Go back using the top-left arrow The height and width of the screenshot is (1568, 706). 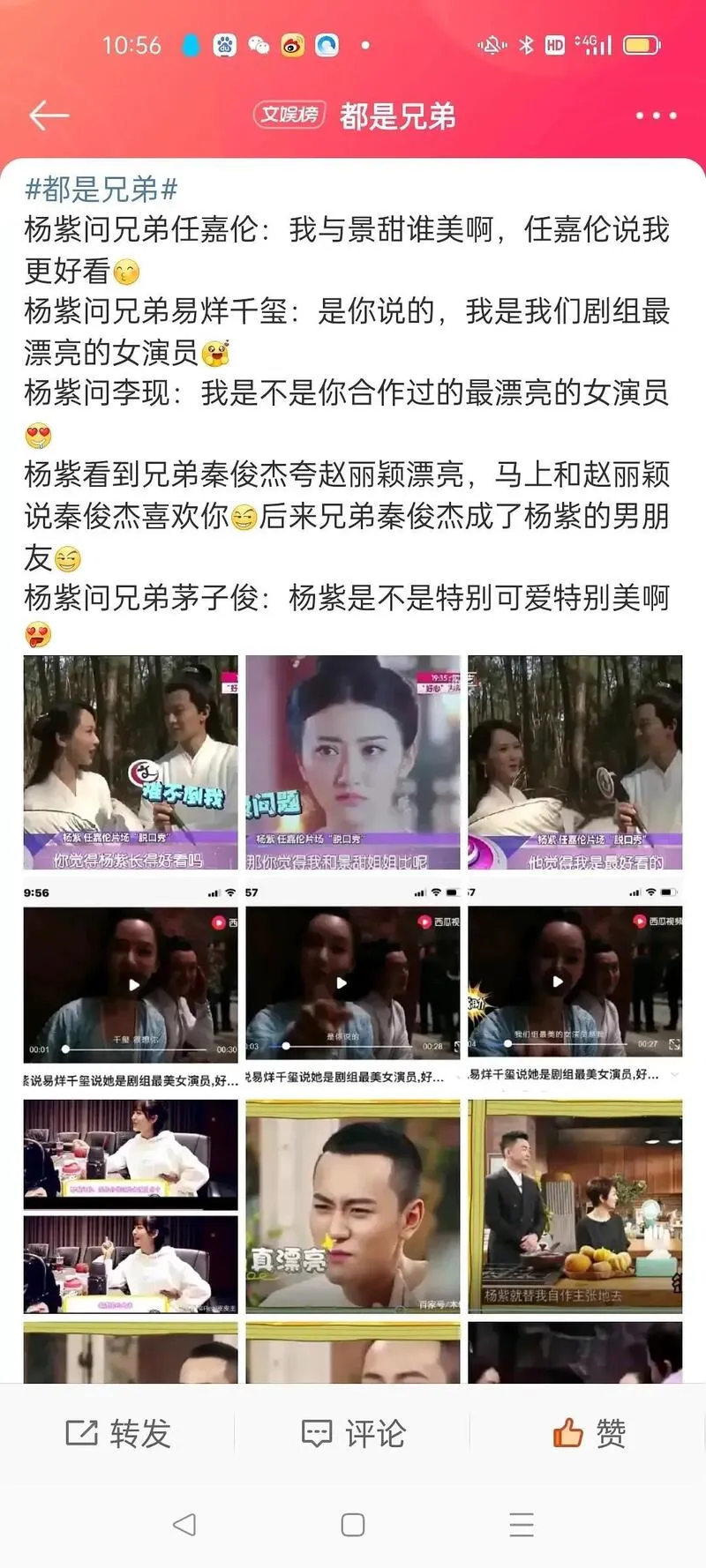49,116
